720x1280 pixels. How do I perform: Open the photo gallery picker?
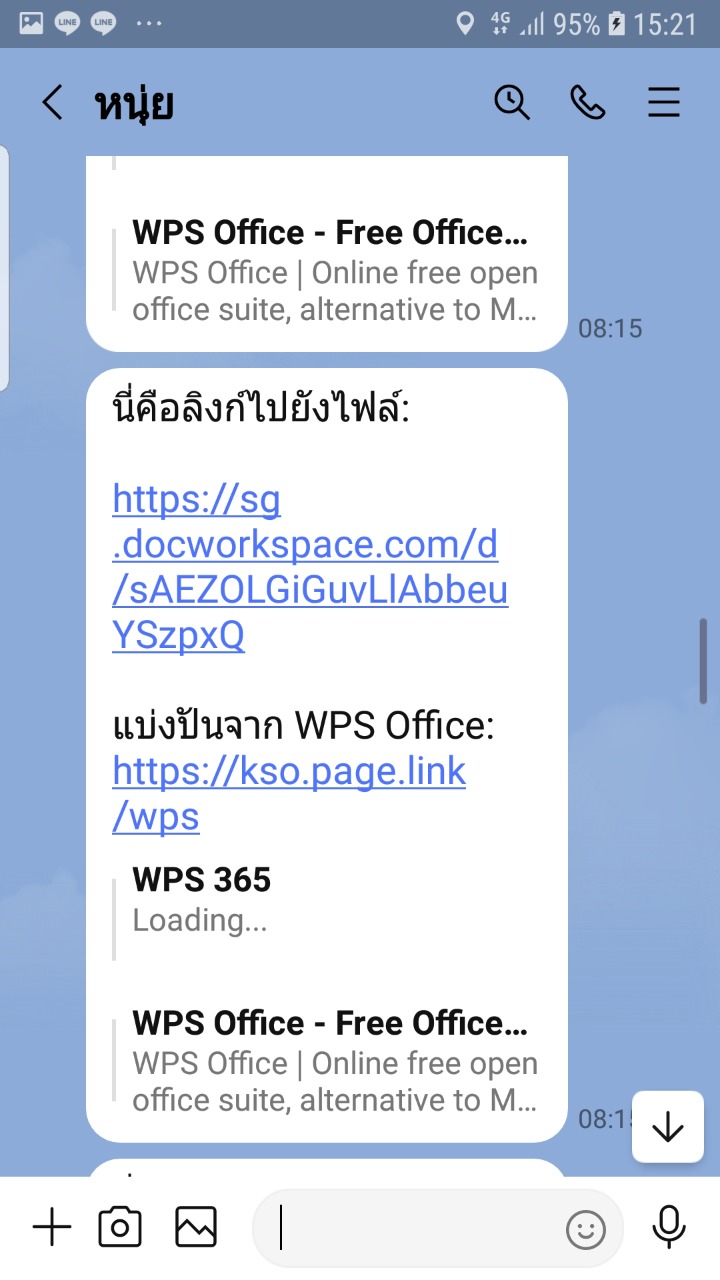[196, 1227]
